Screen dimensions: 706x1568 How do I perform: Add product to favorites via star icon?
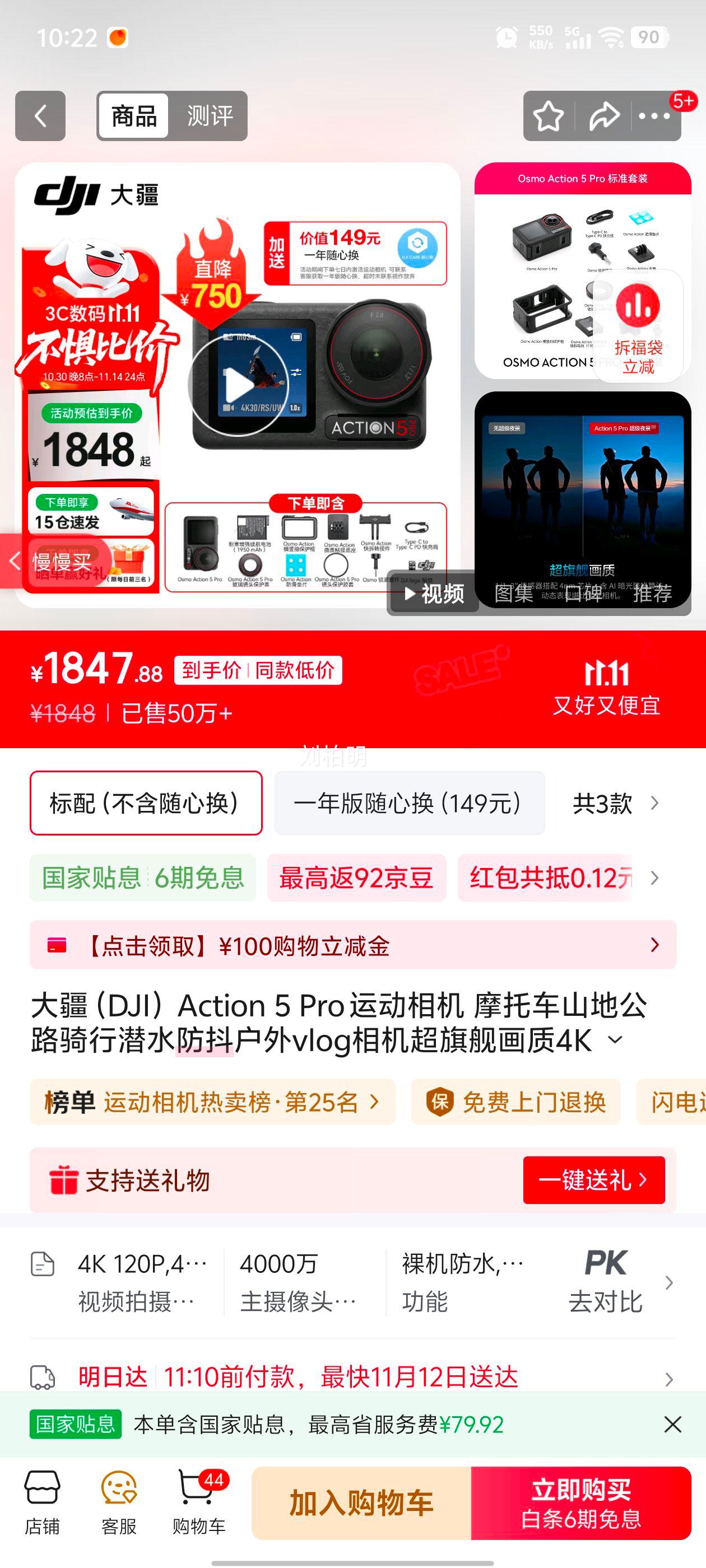549,115
